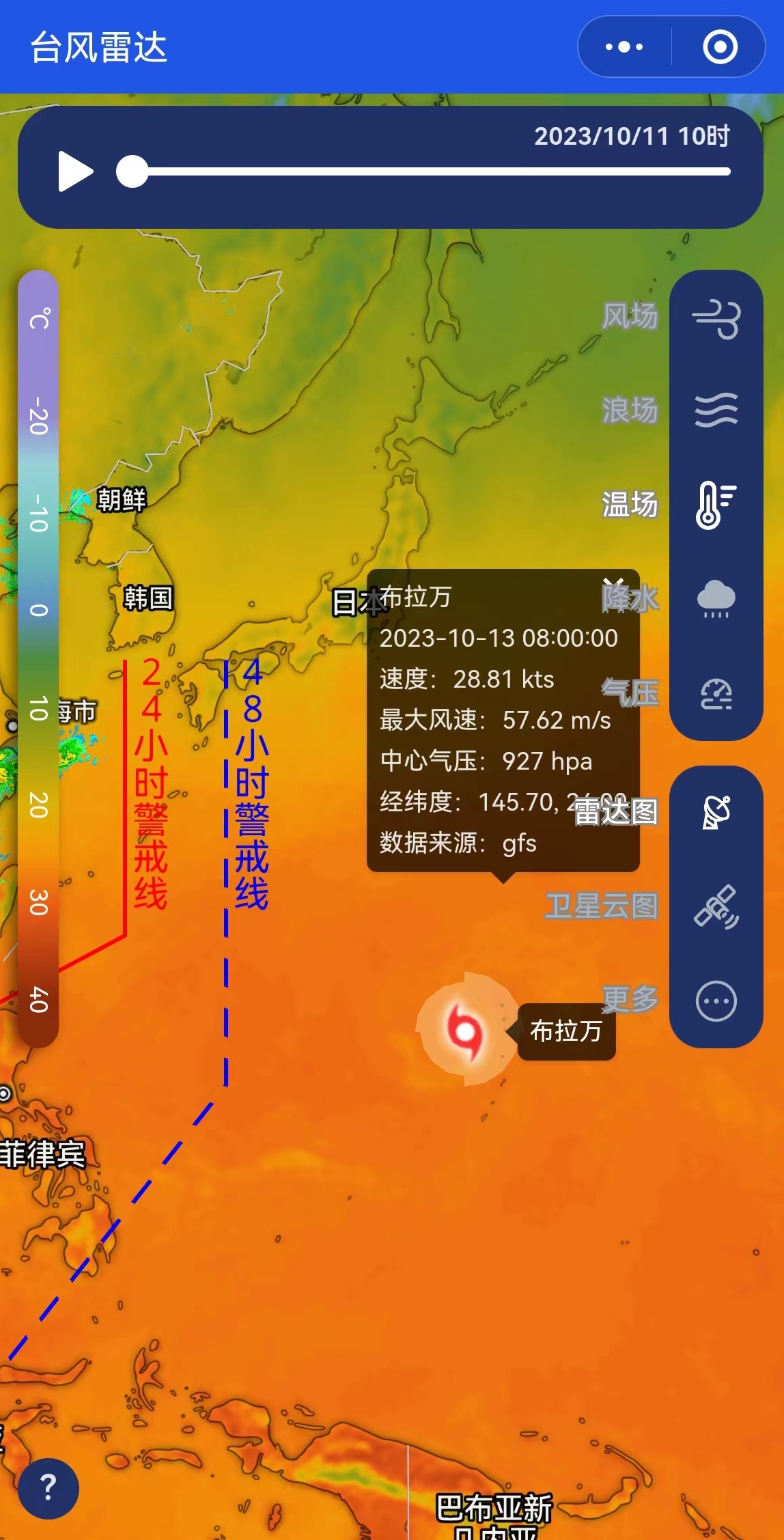Open satellite cloud imagery (卫星云图)
The image size is (784, 1540).
point(716,907)
